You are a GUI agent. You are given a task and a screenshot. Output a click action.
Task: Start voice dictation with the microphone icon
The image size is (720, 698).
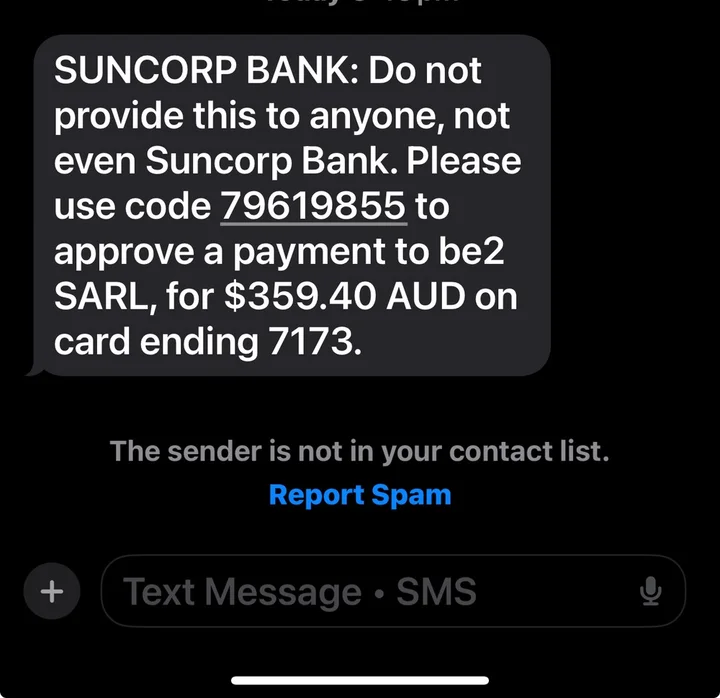coord(650,592)
